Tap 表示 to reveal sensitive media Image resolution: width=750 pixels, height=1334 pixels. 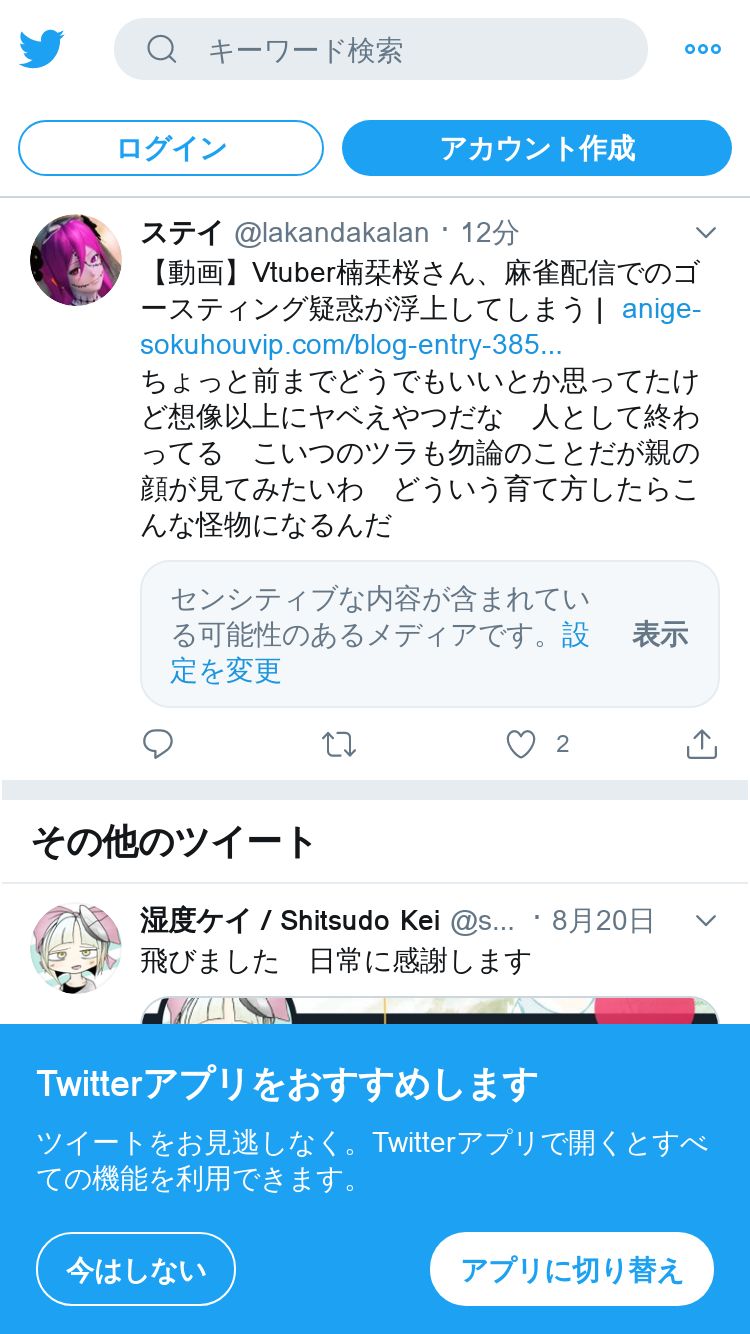point(660,634)
